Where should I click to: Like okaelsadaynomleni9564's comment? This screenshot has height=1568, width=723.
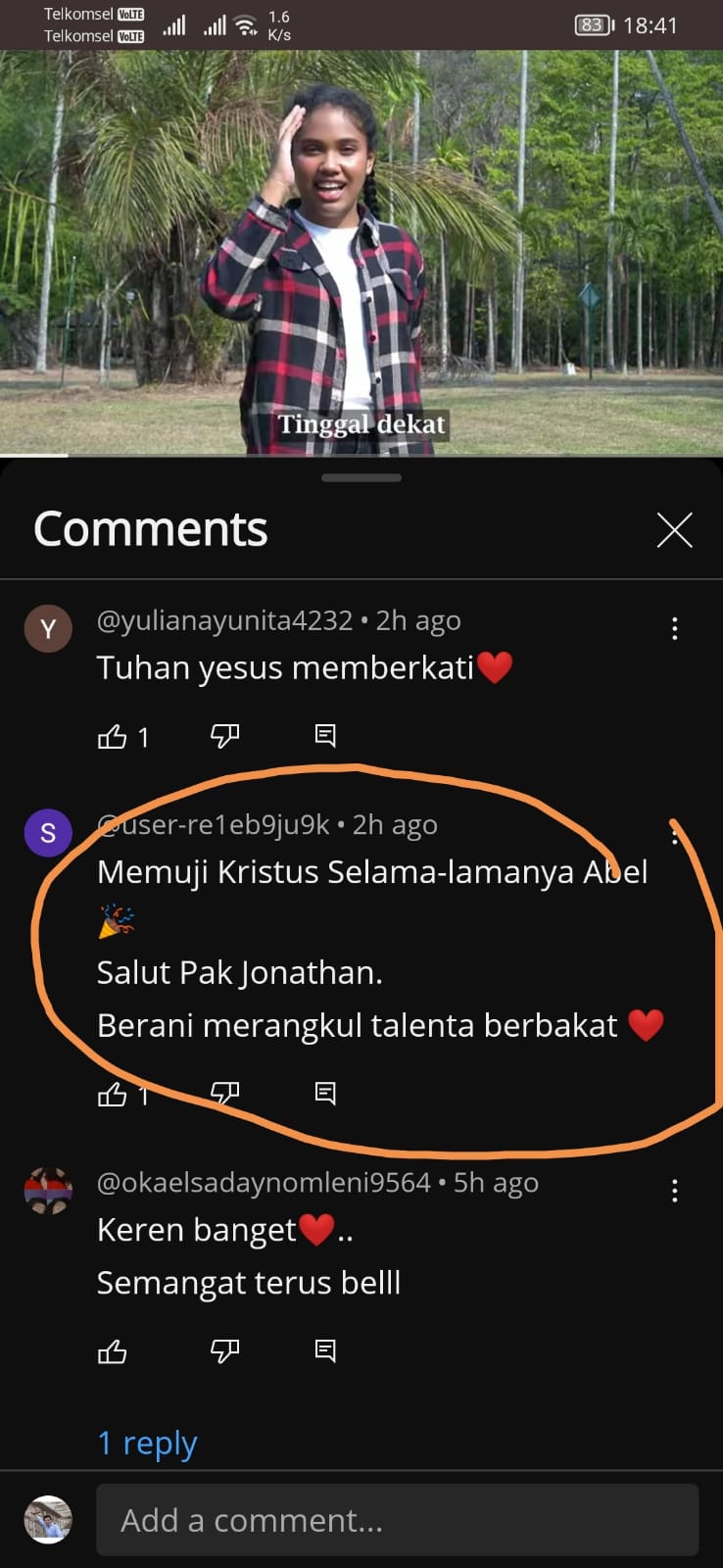pos(113,1351)
